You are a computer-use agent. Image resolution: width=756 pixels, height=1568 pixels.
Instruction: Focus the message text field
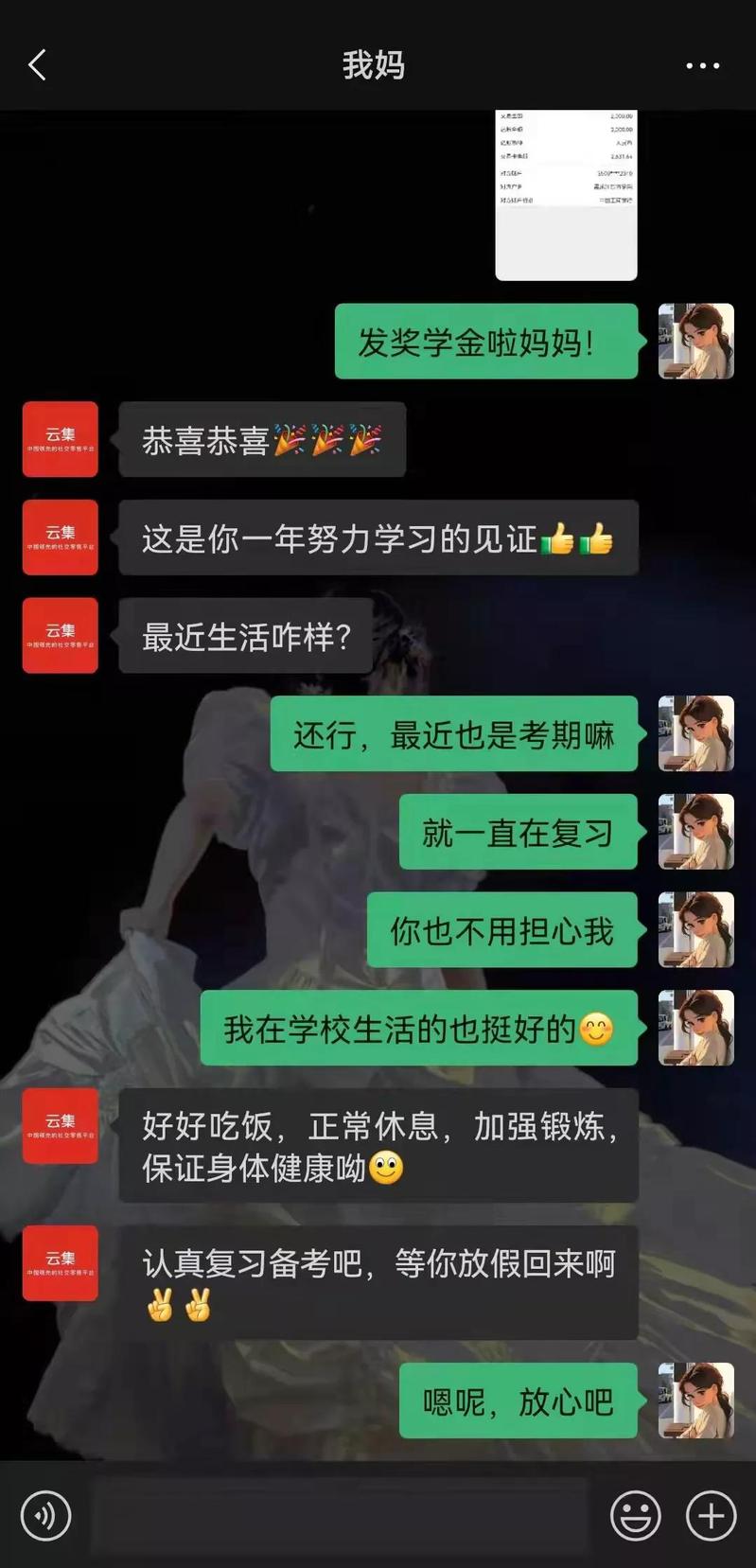tap(341, 1515)
